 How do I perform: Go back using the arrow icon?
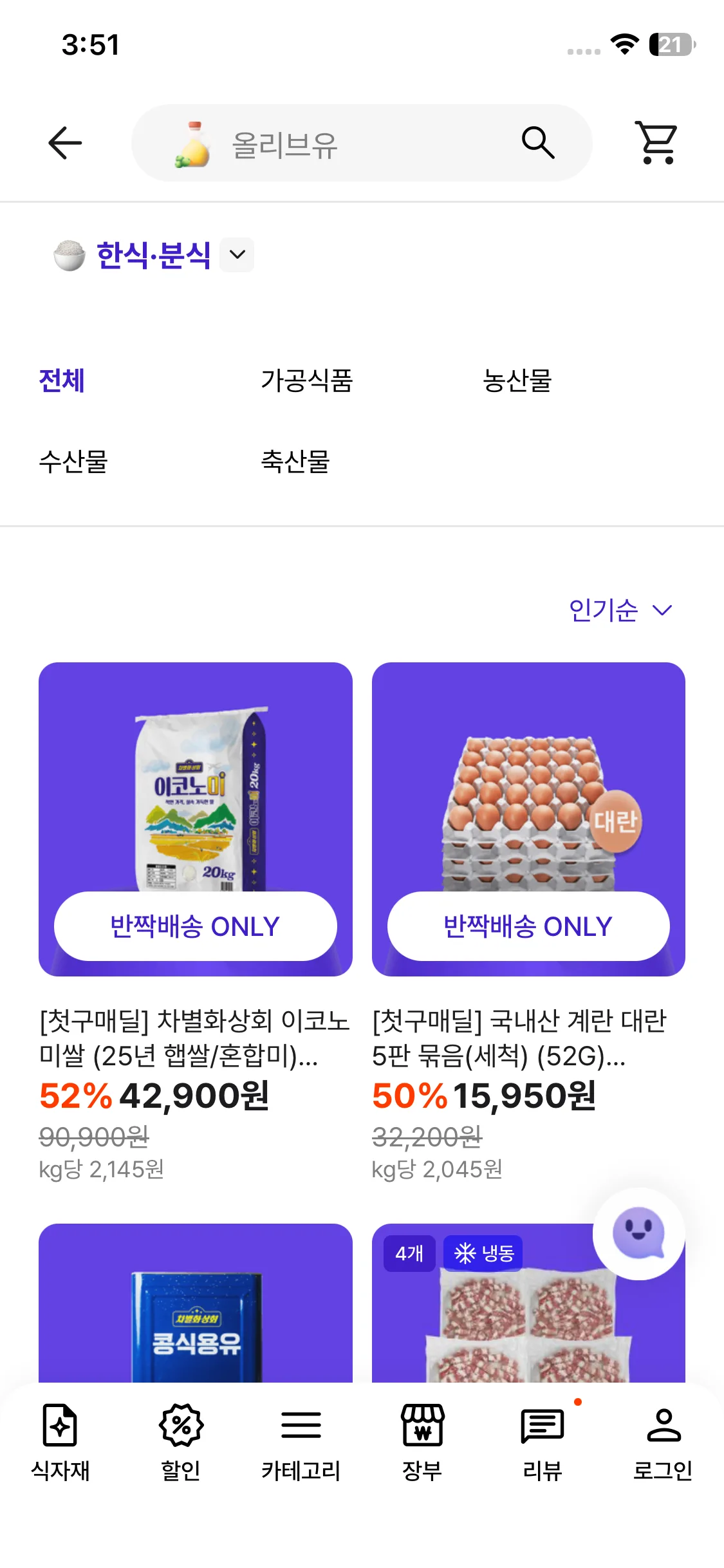tap(65, 143)
